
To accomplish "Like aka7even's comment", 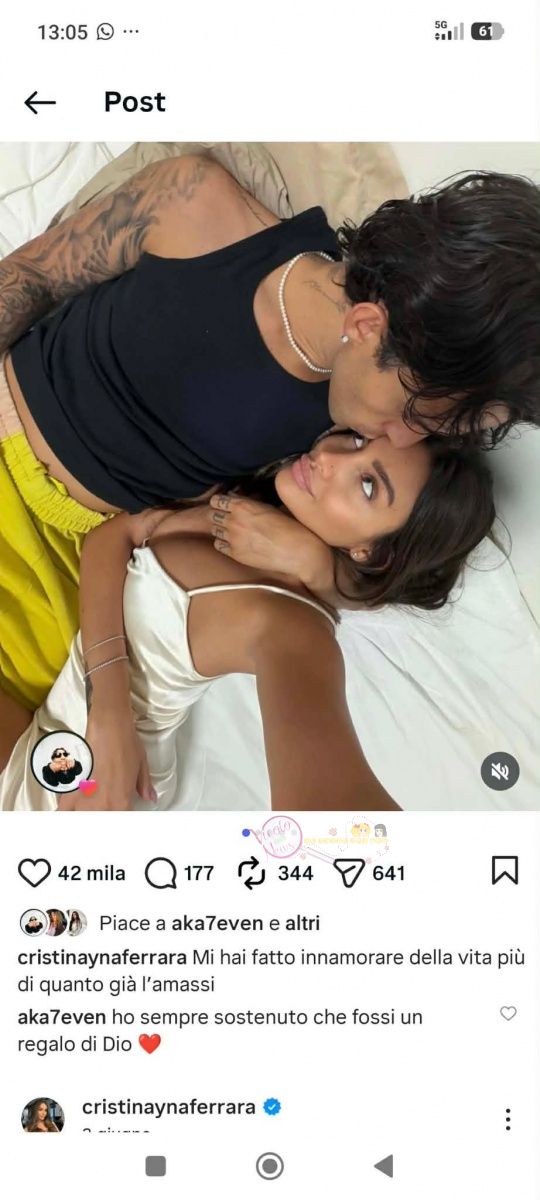I will 508,1014.
